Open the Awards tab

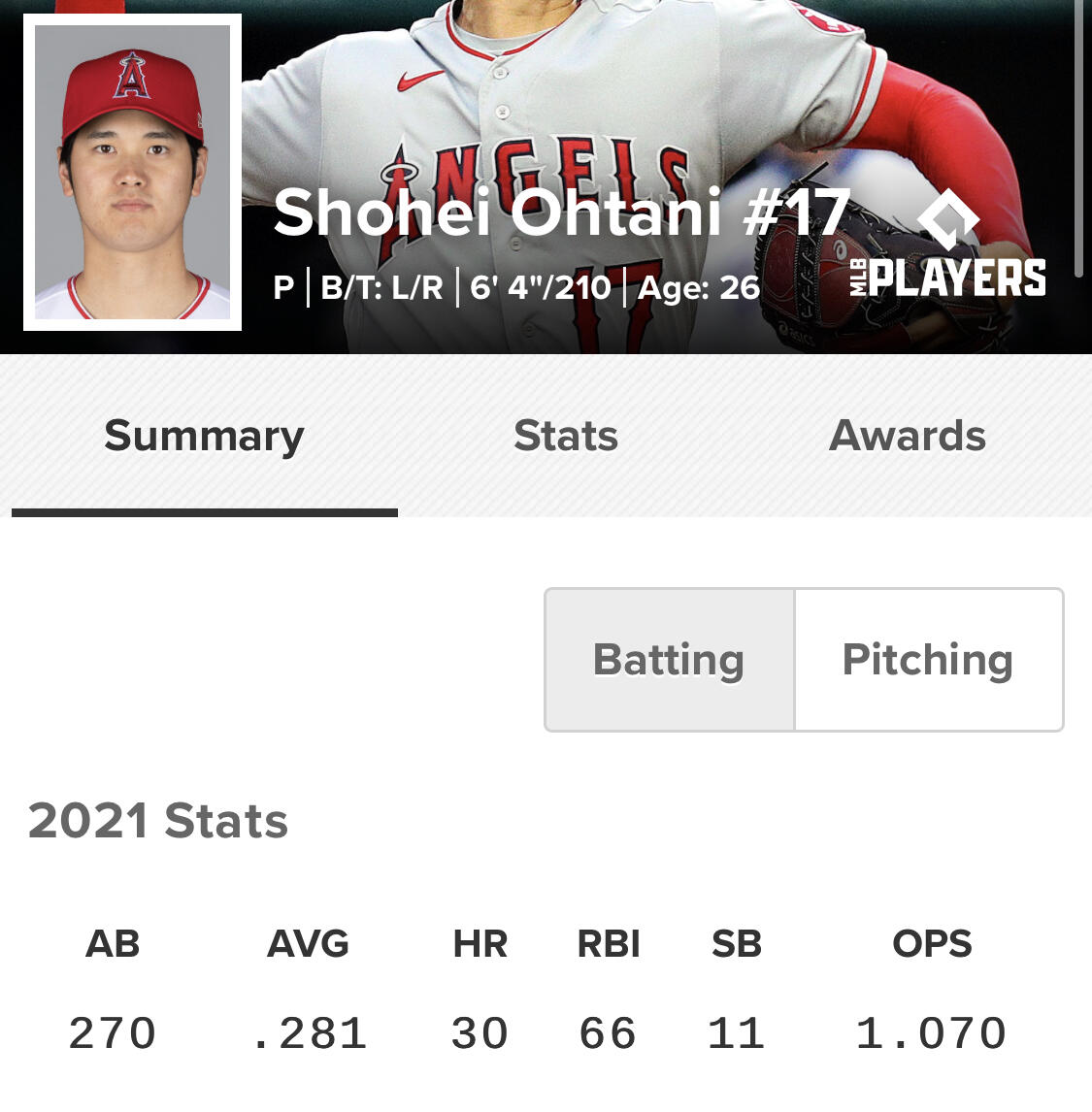(x=907, y=436)
